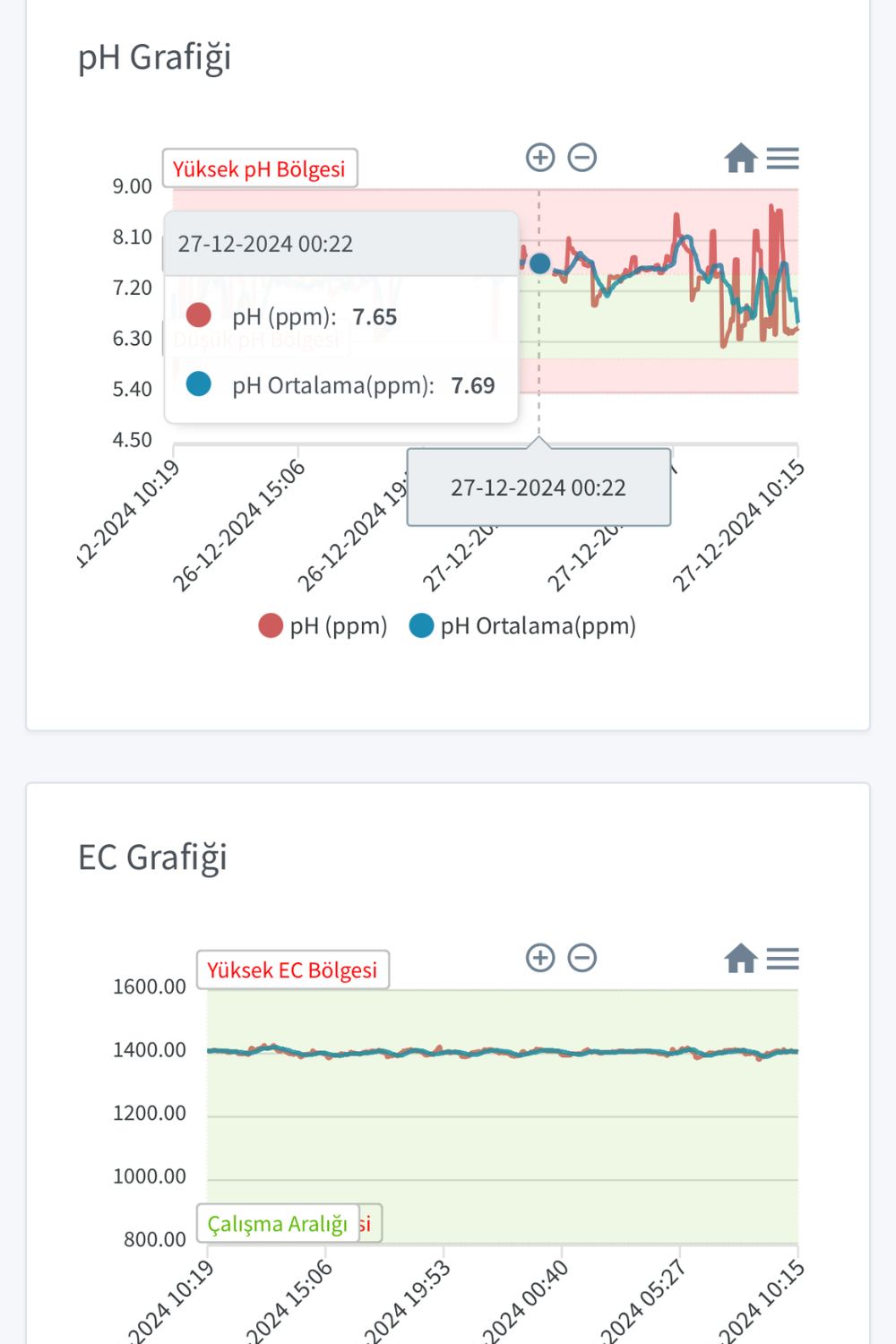Image resolution: width=896 pixels, height=1344 pixels.
Task: Zoom out on the EC chart
Action: tap(583, 957)
